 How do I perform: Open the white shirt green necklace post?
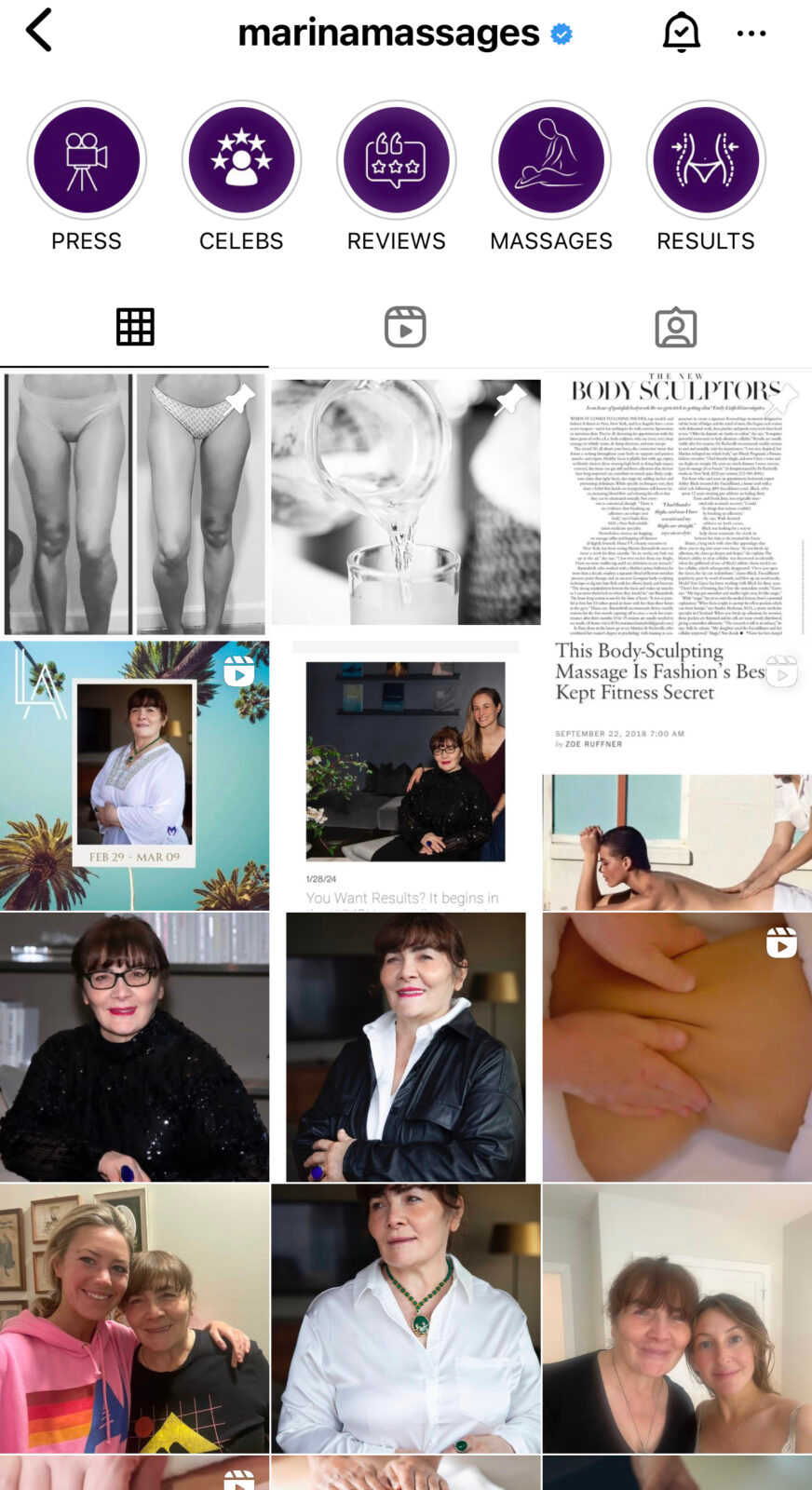point(406,1319)
